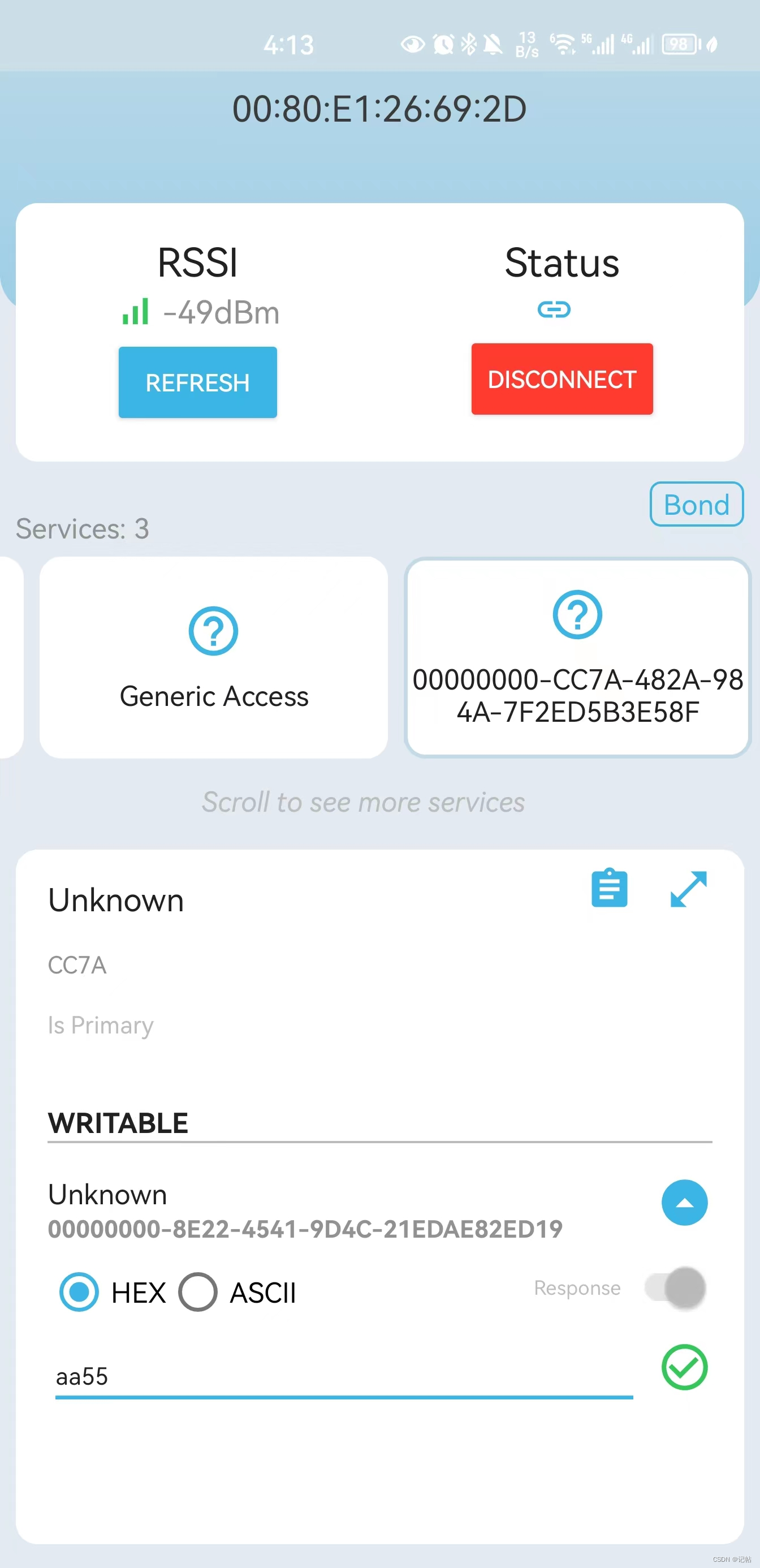760x1568 pixels.
Task: Choose ASCII write format
Action: click(198, 1291)
